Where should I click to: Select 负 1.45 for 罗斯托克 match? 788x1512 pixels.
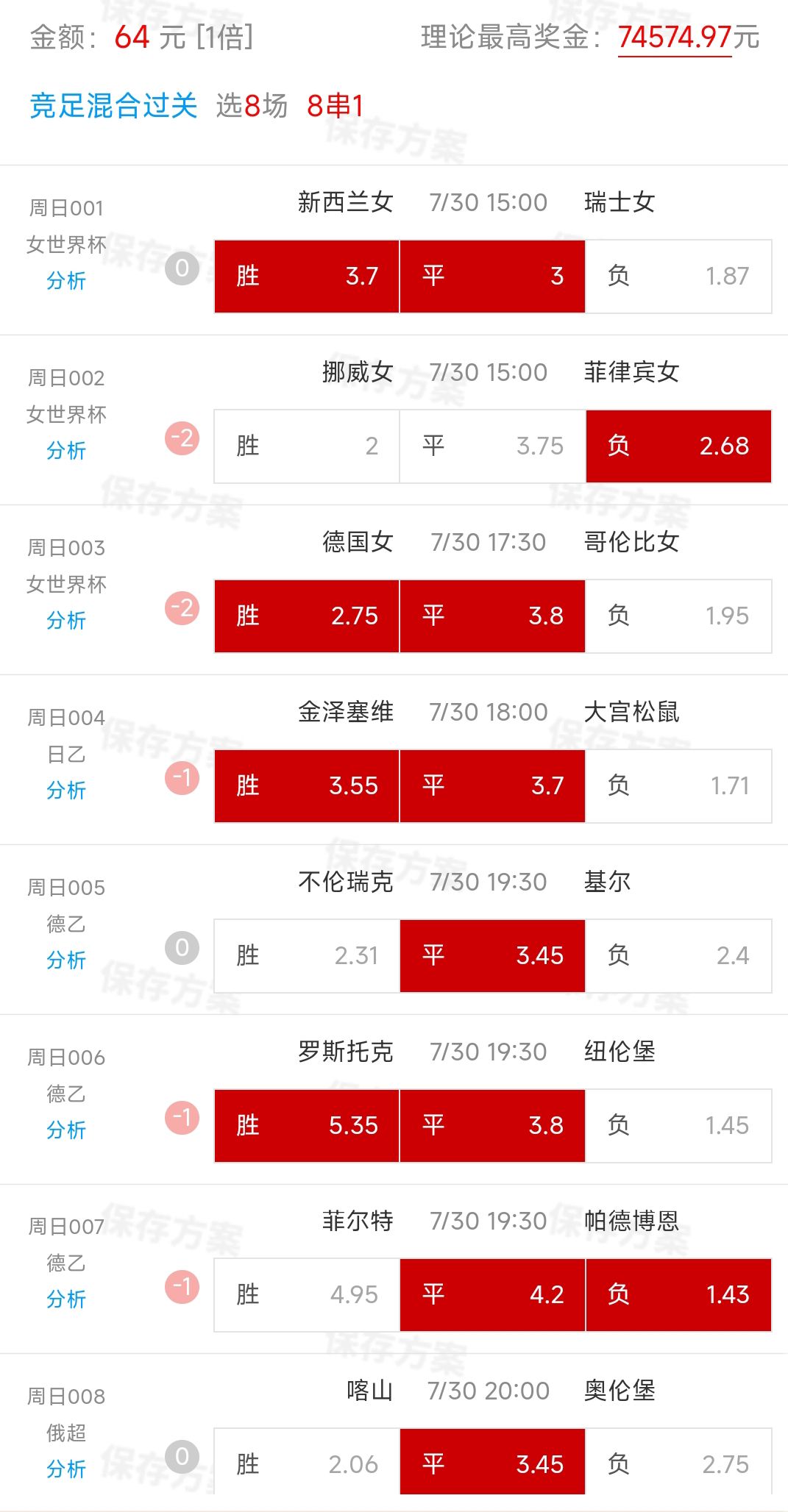(x=678, y=1126)
